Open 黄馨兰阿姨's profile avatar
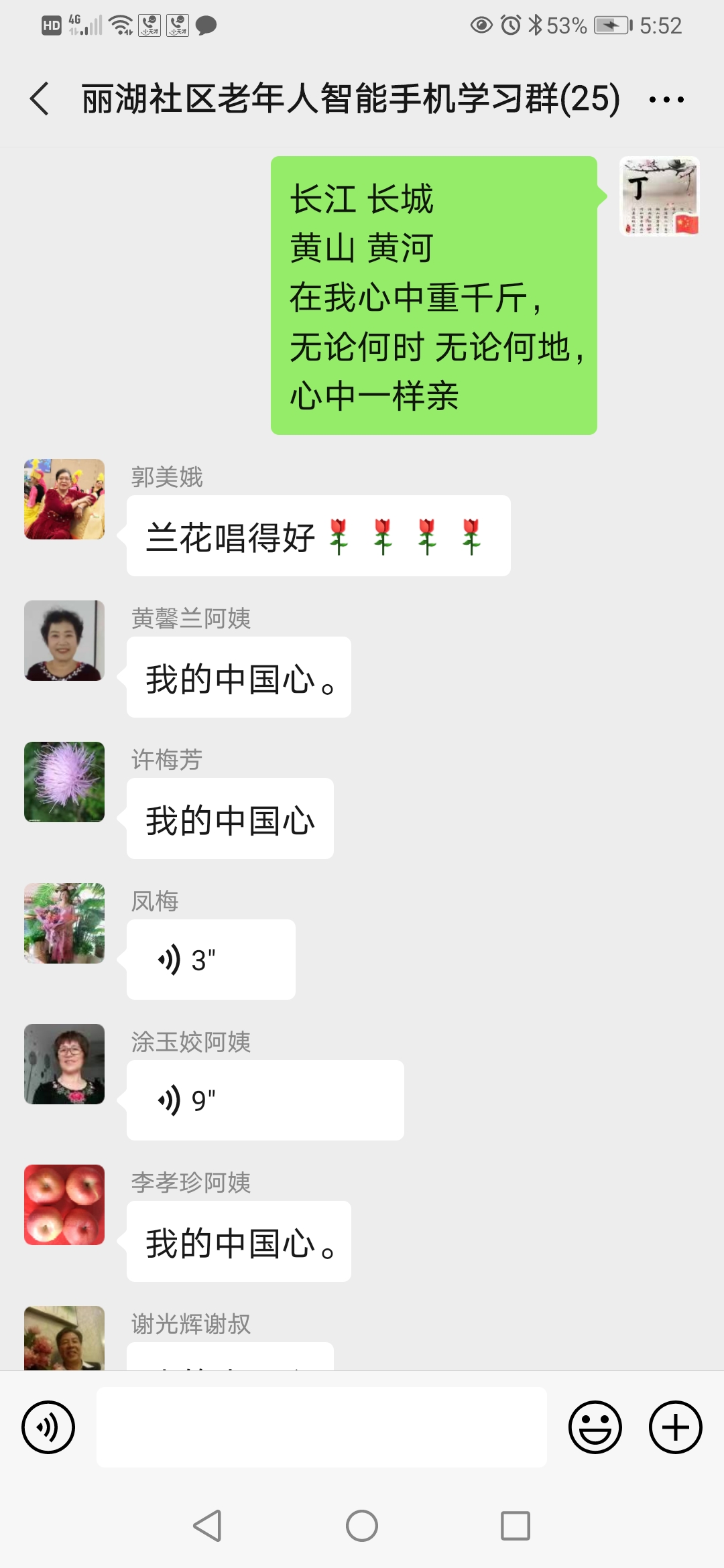The height and width of the screenshot is (1568, 724). coord(64,641)
